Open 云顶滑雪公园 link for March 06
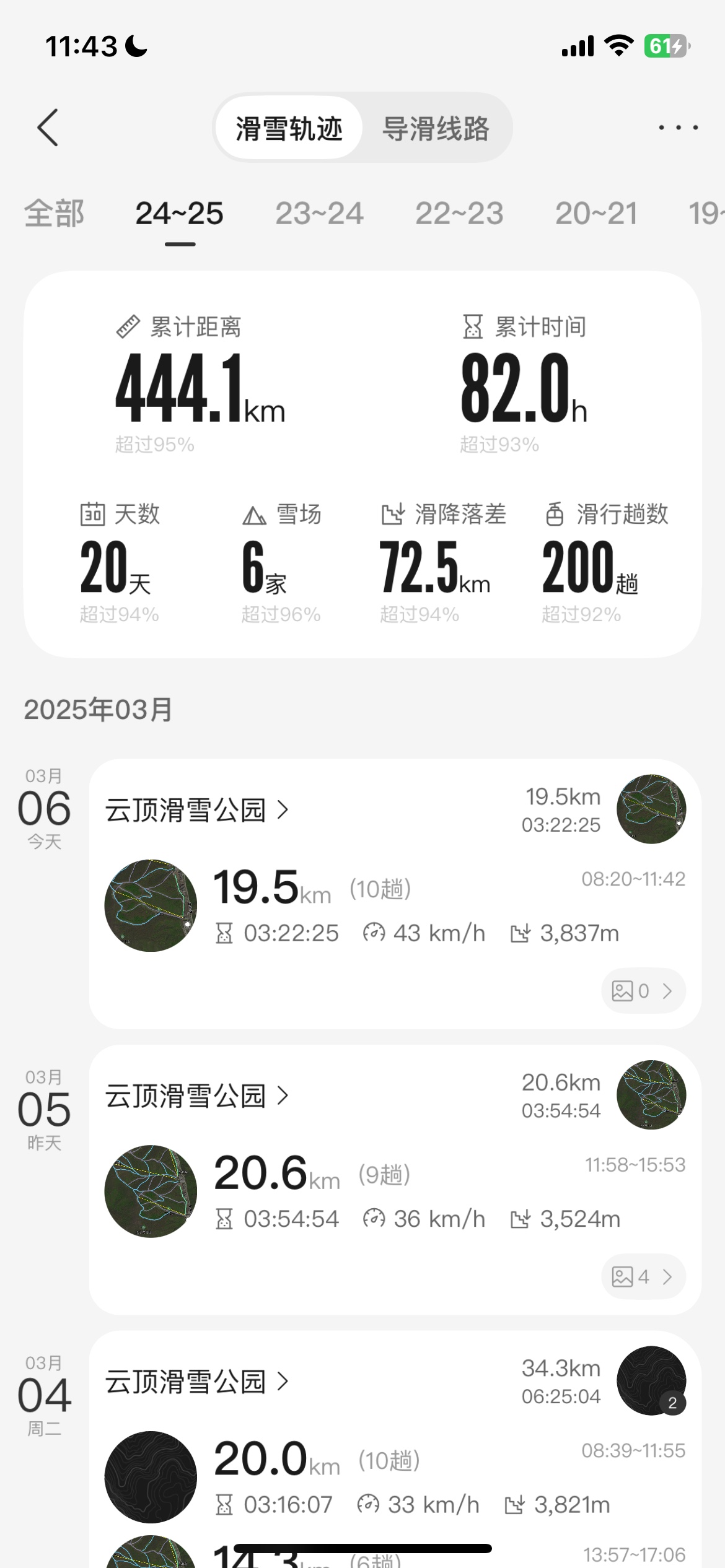This screenshot has height=1568, width=725. point(197,810)
